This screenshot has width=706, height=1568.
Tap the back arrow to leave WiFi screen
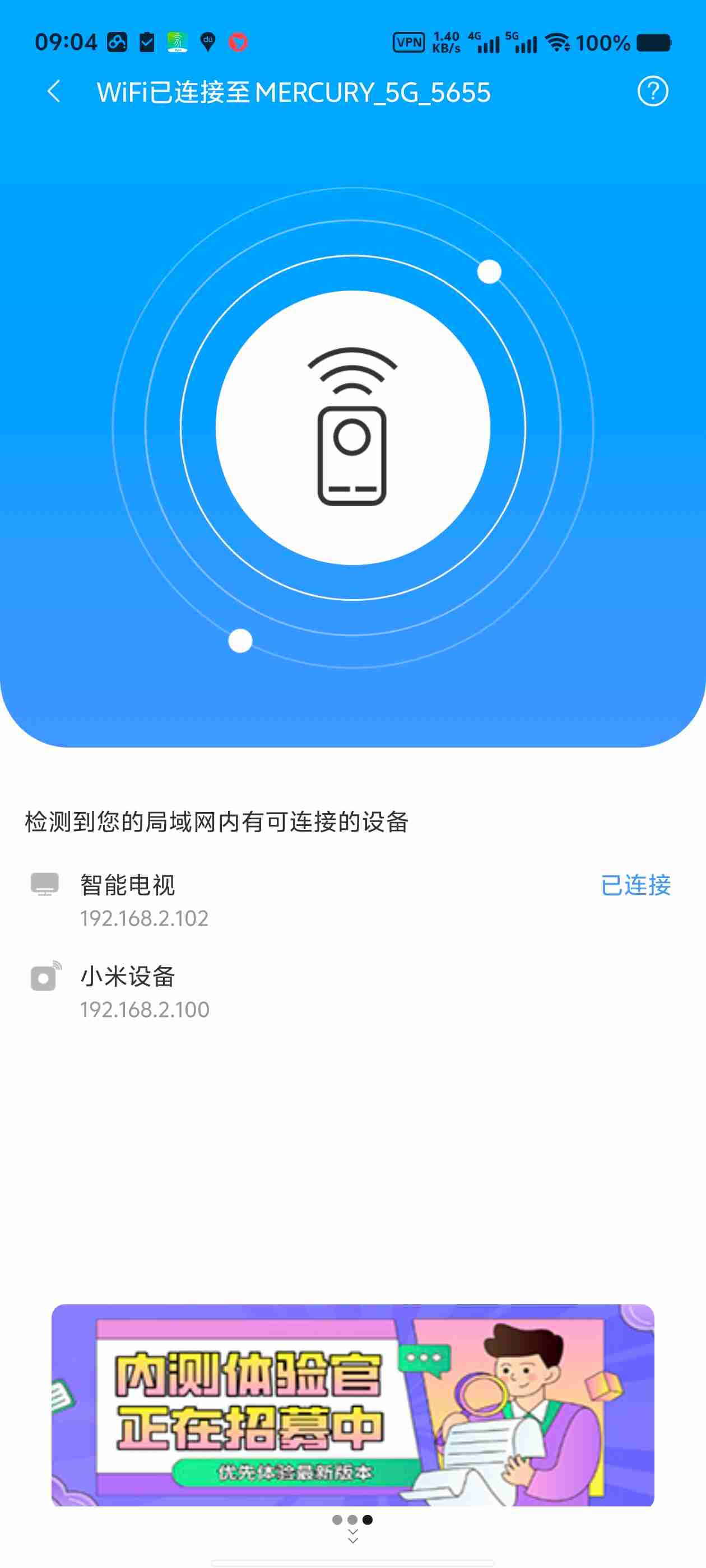55,92
